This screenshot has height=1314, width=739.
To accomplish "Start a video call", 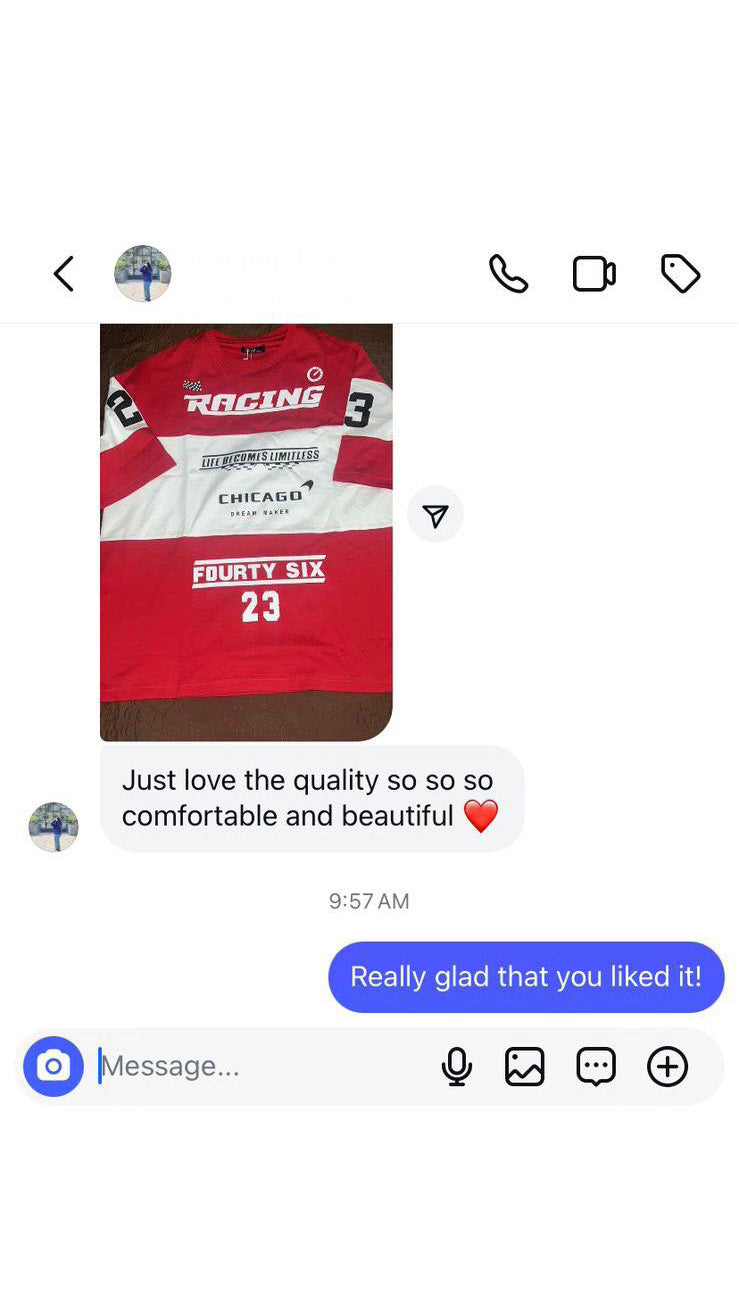I will pyautogui.click(x=593, y=274).
